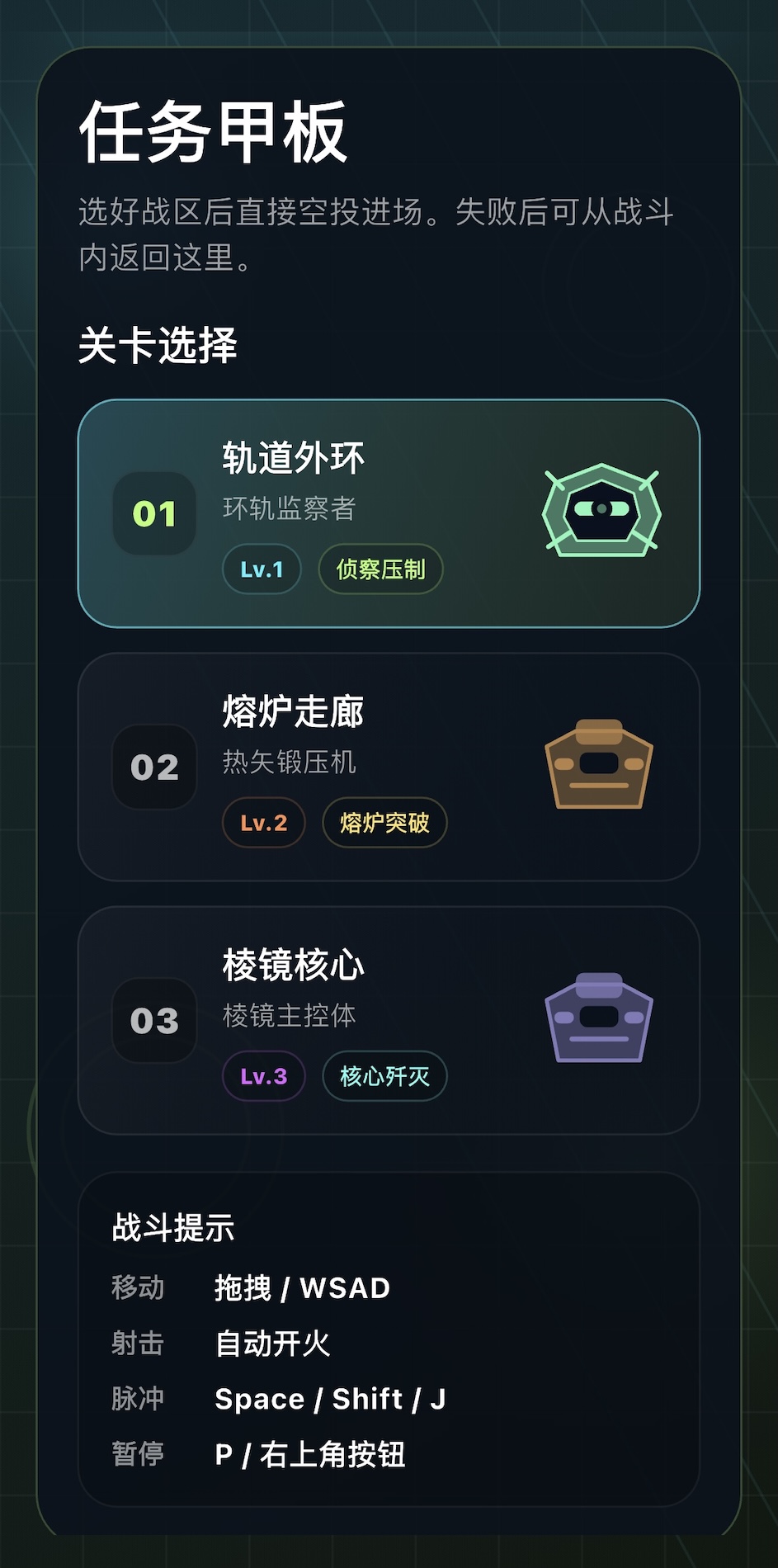Select the Lv.1 difficulty badge
Viewport: 778px width, 1568px height.
(262, 569)
